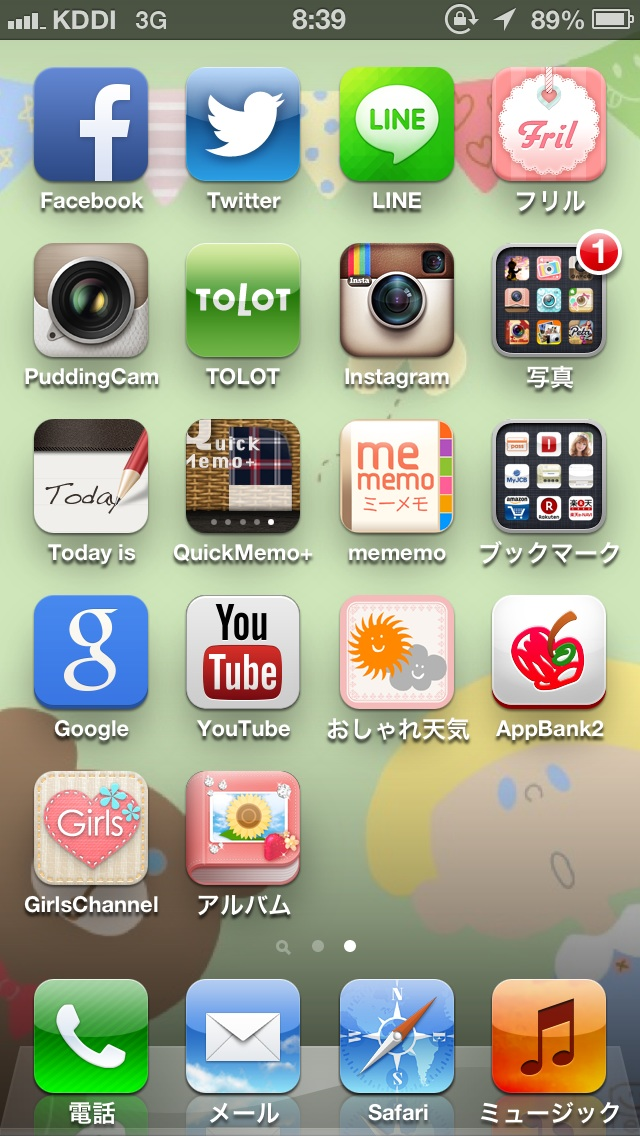Open the TOLOT app
The width and height of the screenshot is (640, 1136).
click(x=243, y=300)
